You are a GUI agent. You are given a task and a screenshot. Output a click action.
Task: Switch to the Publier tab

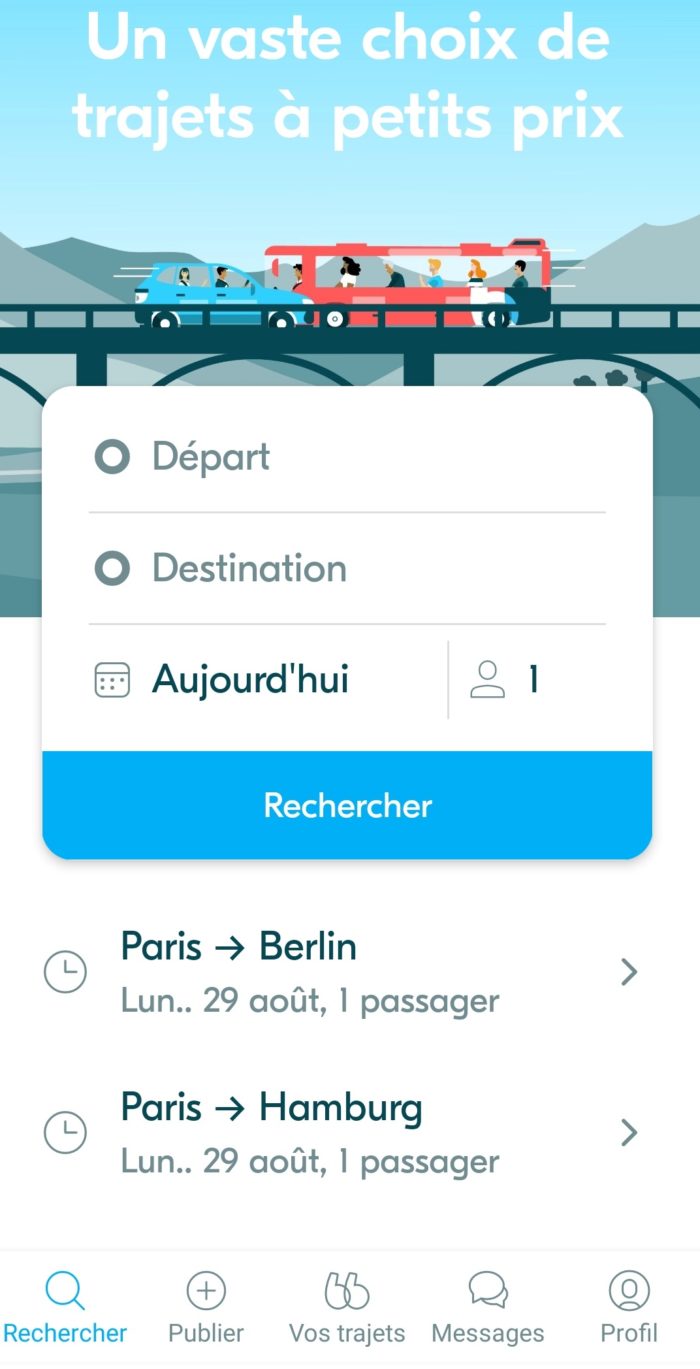tap(206, 1307)
